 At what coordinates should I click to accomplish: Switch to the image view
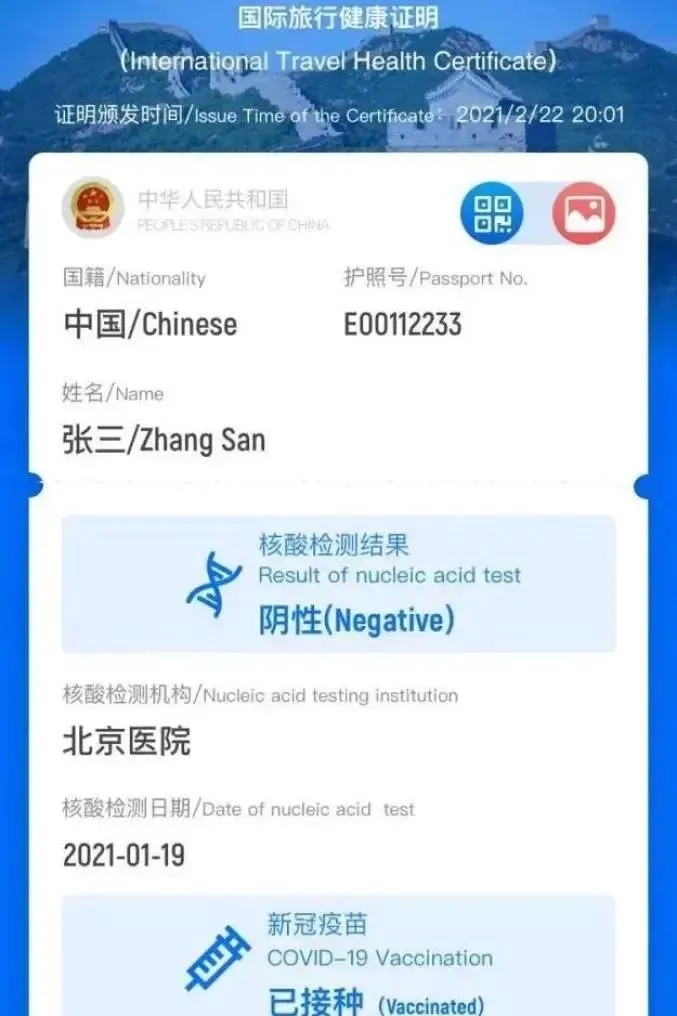(584, 213)
